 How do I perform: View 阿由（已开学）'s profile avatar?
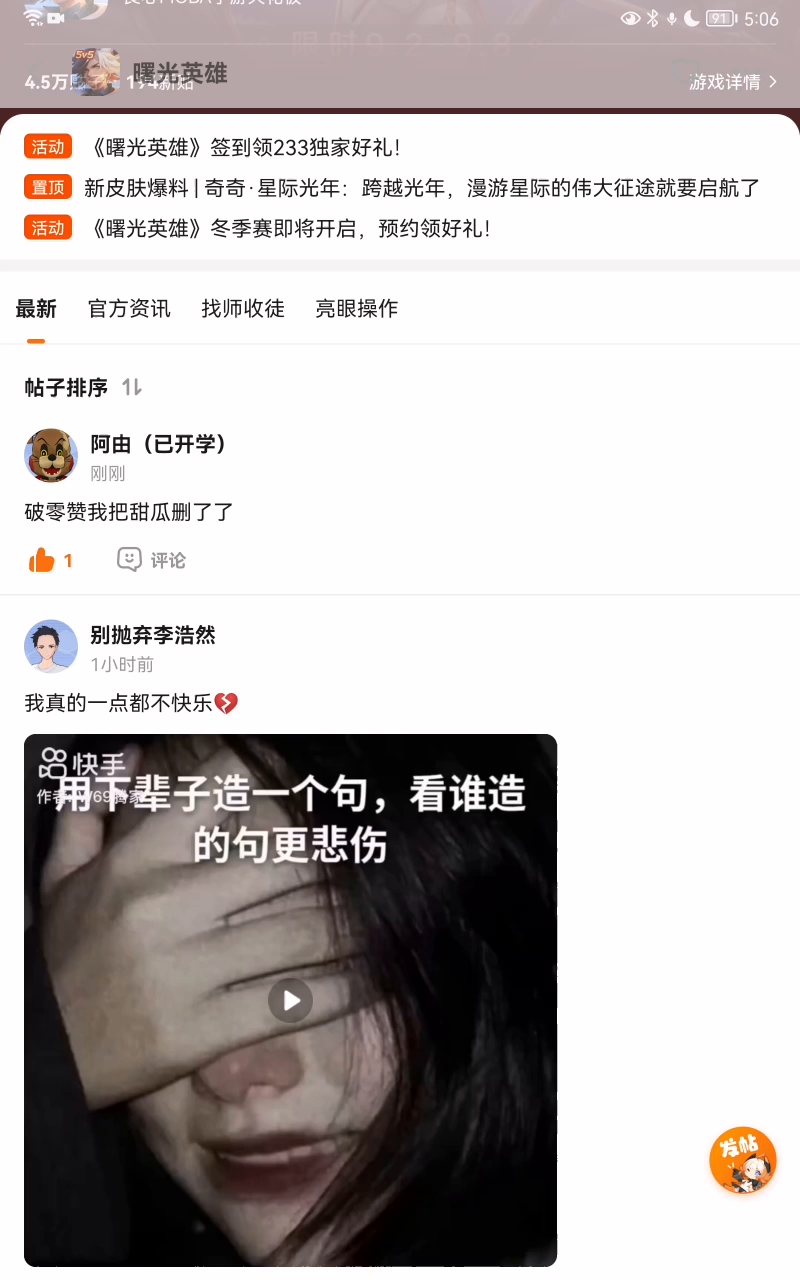(51, 456)
